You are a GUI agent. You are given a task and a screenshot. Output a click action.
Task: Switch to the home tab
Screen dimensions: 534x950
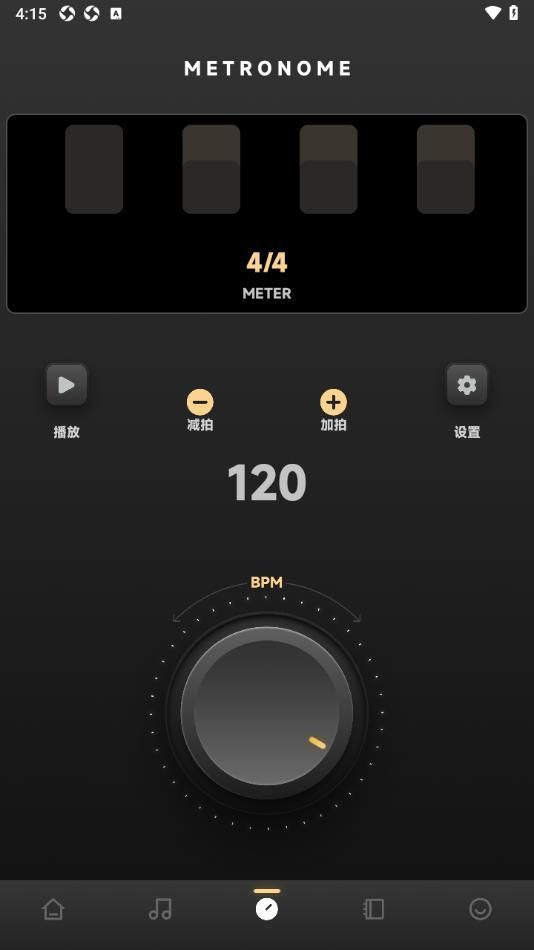(x=53, y=909)
